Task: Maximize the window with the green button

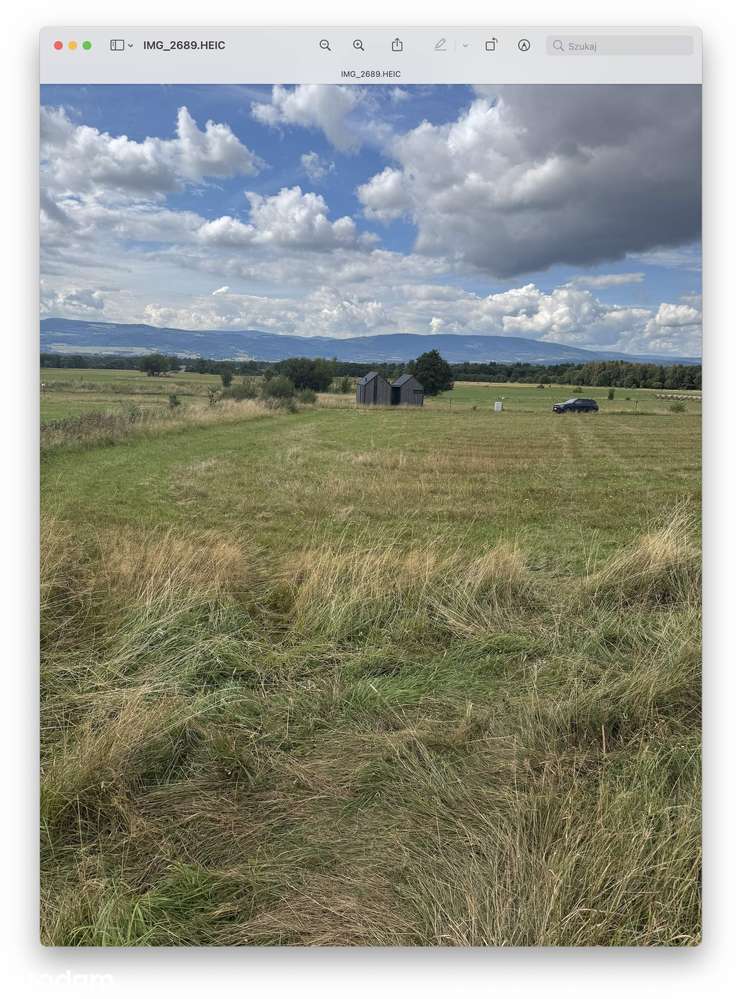Action: (x=87, y=45)
